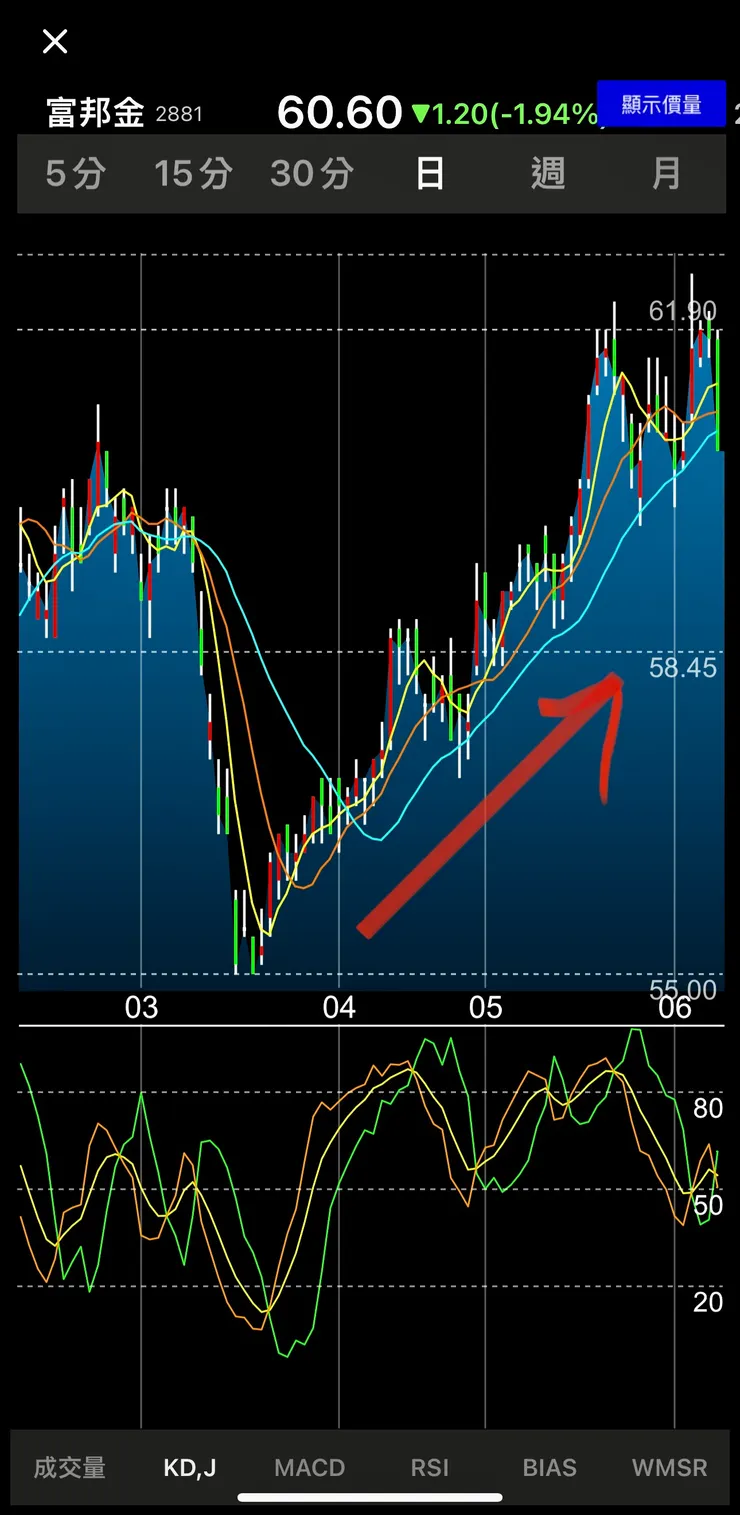Close the stock chart view
The height and width of the screenshot is (1515, 740).
55,41
